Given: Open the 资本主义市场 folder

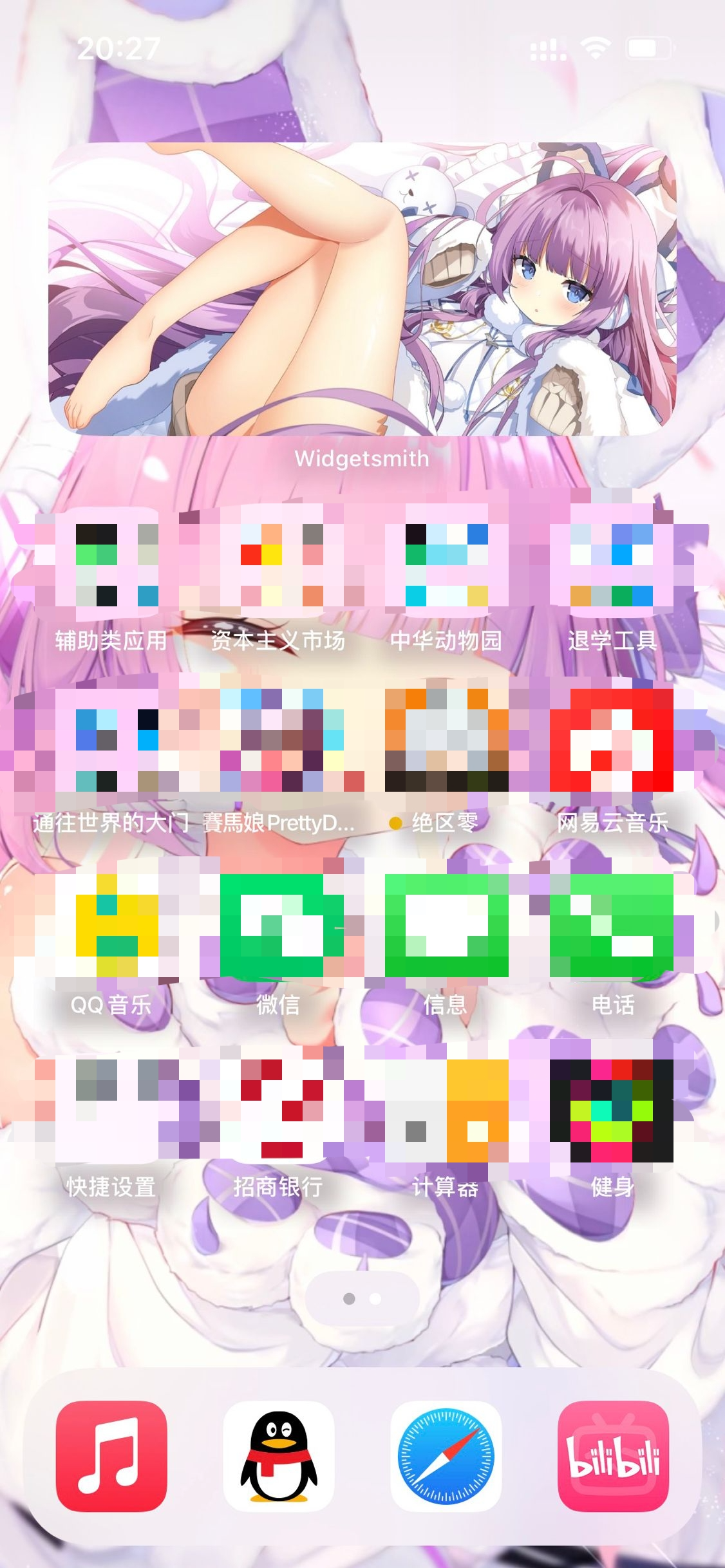Looking at the screenshot, I should [x=278, y=557].
